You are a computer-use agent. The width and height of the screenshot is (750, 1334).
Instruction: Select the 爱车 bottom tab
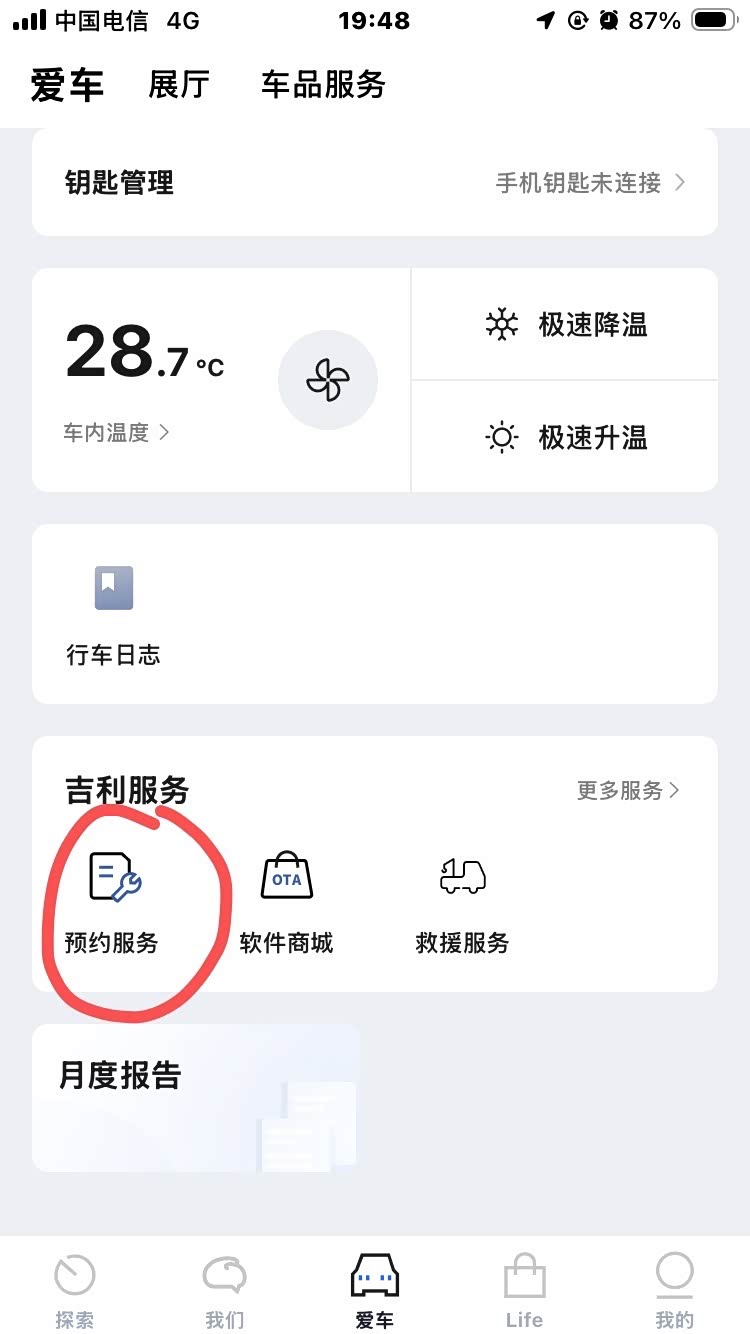(x=375, y=1291)
